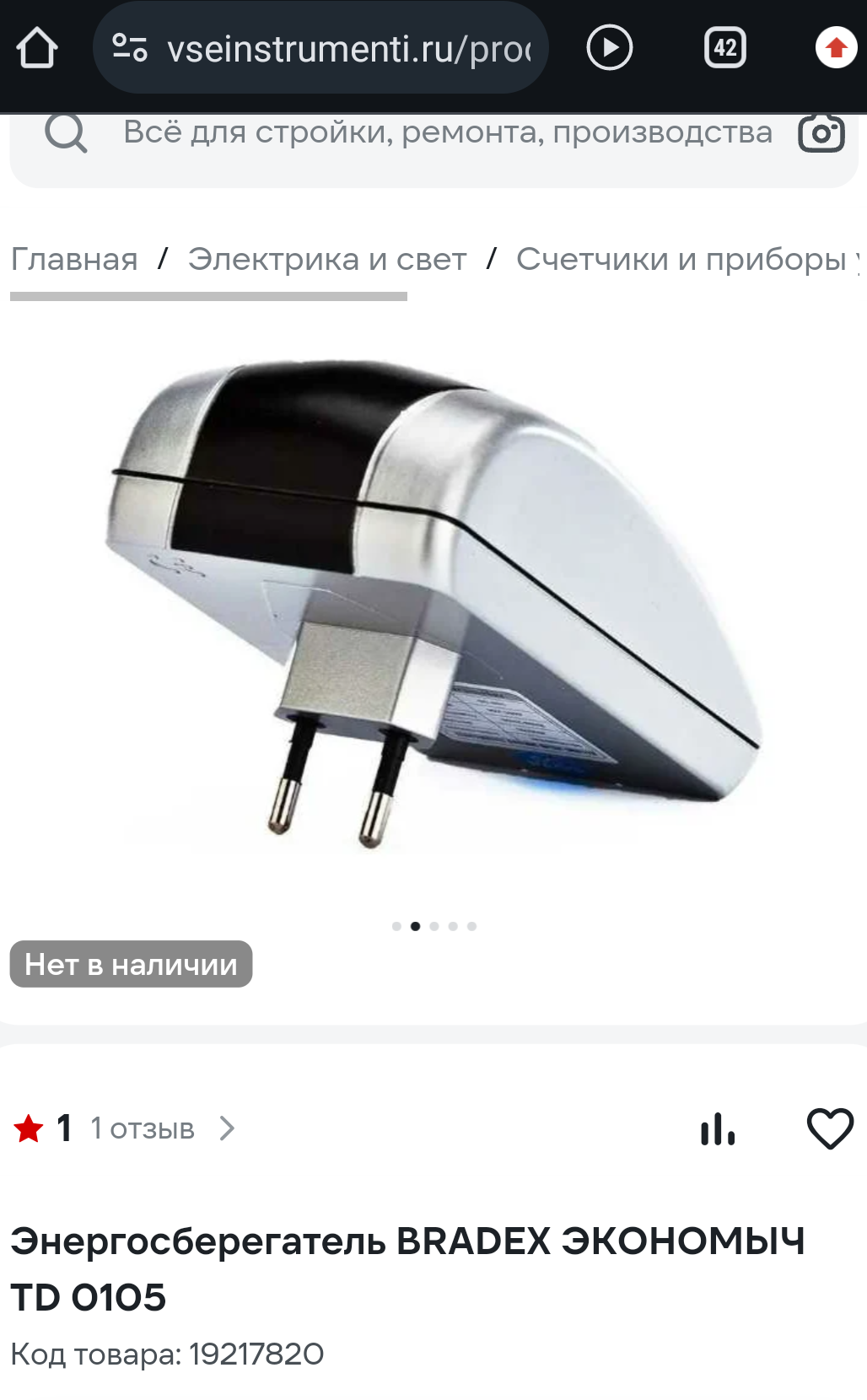Open the product photo of the energy saver
The width and height of the screenshot is (867, 1400).
[x=433, y=603]
